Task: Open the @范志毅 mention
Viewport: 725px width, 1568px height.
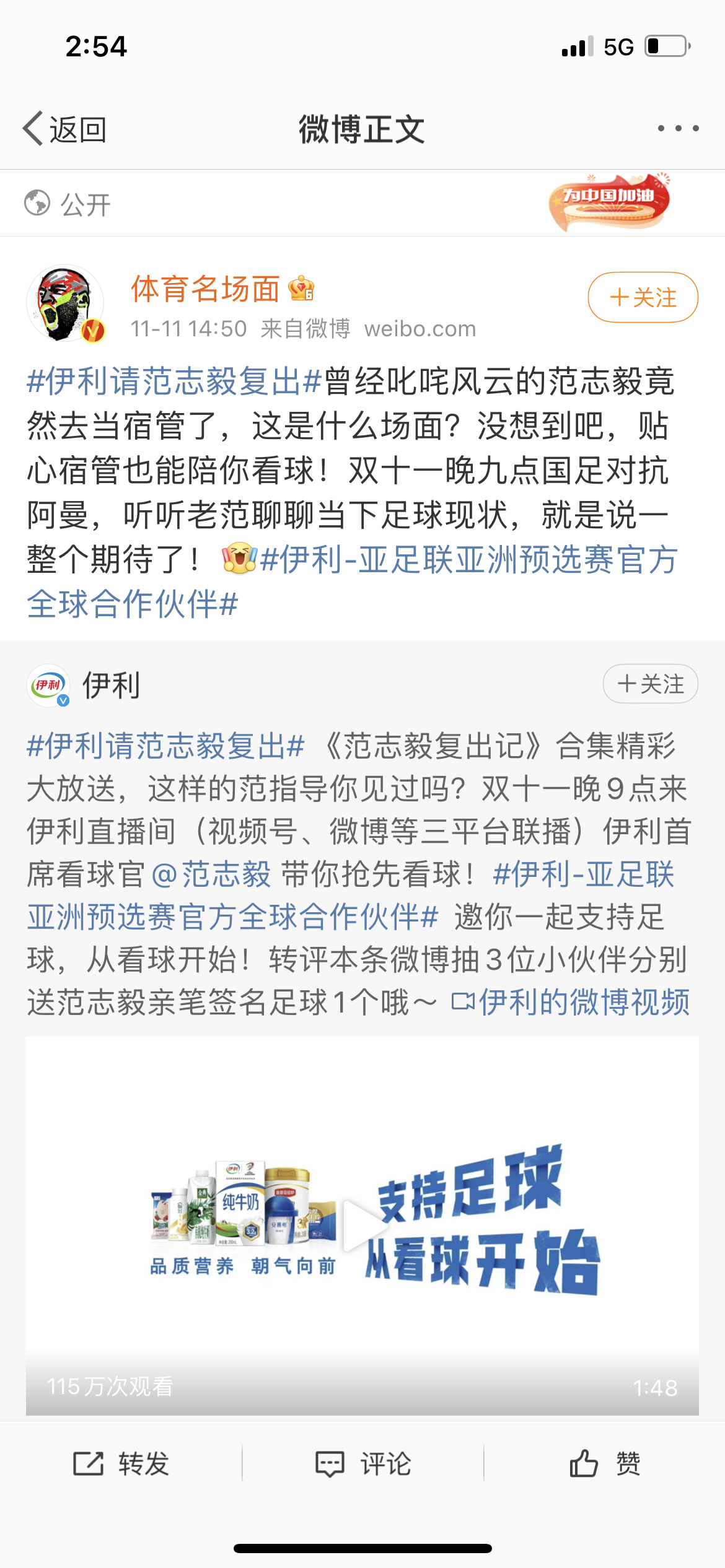Action: (x=211, y=874)
